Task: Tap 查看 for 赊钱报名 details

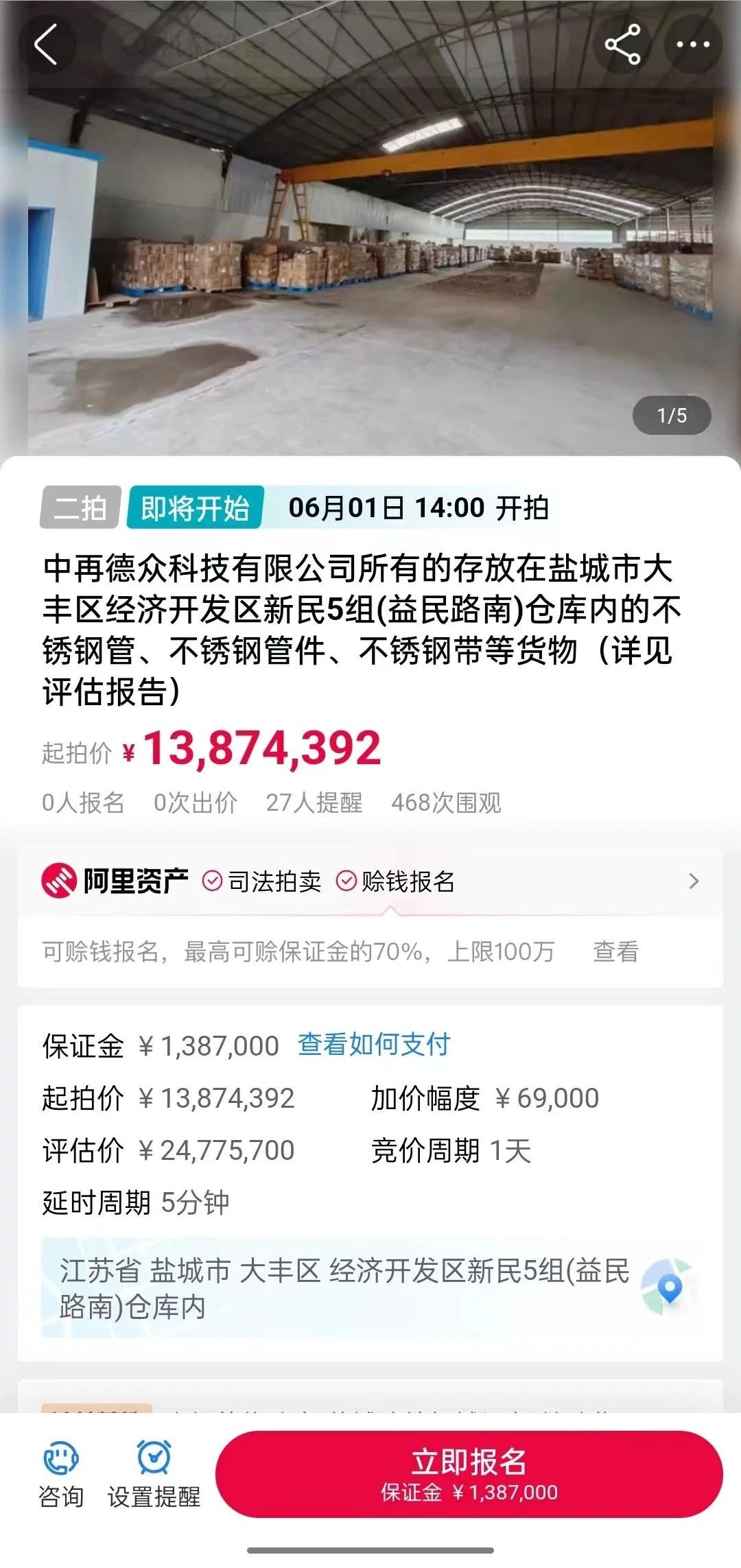Action: (x=615, y=952)
